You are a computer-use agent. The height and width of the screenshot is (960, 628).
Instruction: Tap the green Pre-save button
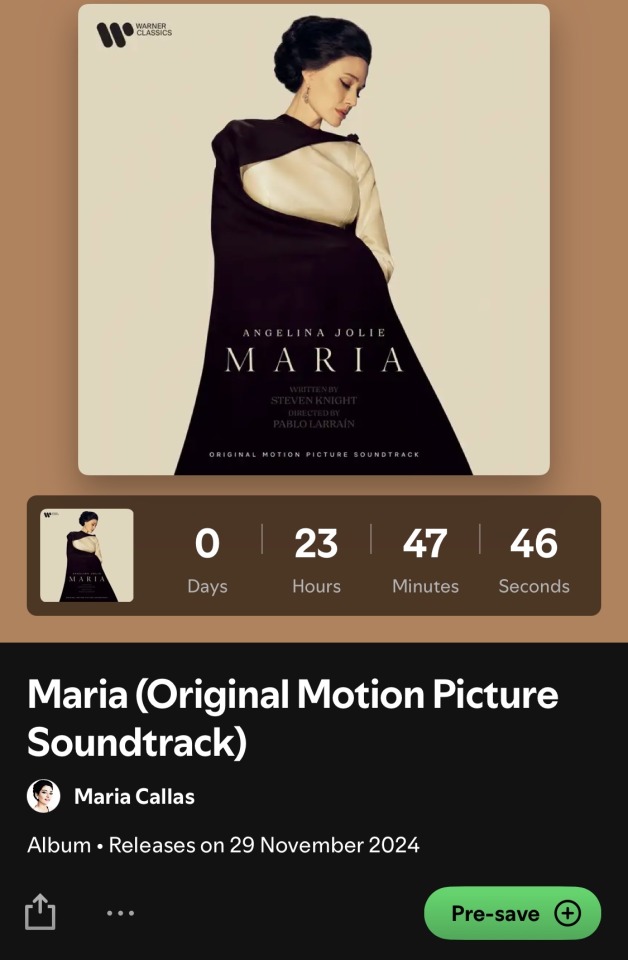[x=512, y=913]
